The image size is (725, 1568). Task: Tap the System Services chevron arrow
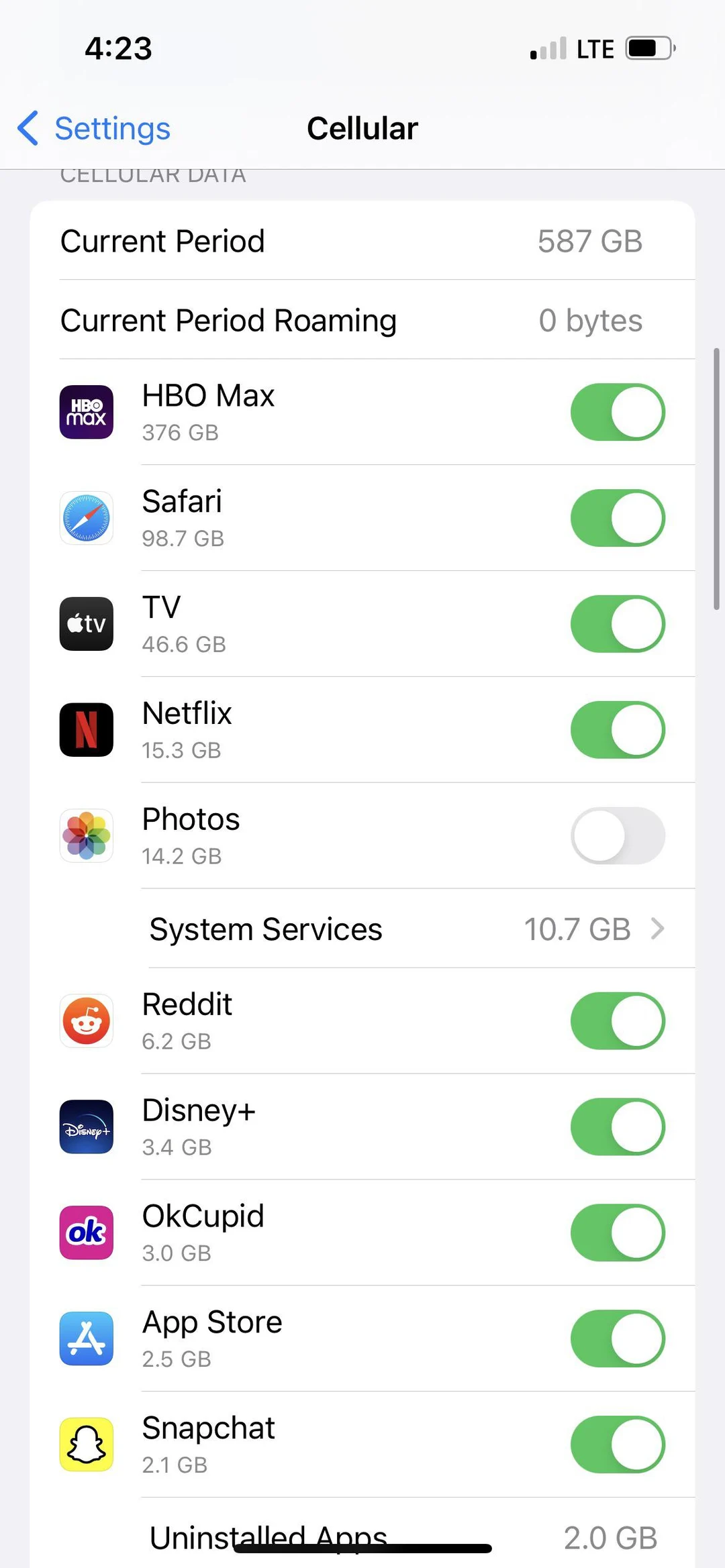coord(657,929)
